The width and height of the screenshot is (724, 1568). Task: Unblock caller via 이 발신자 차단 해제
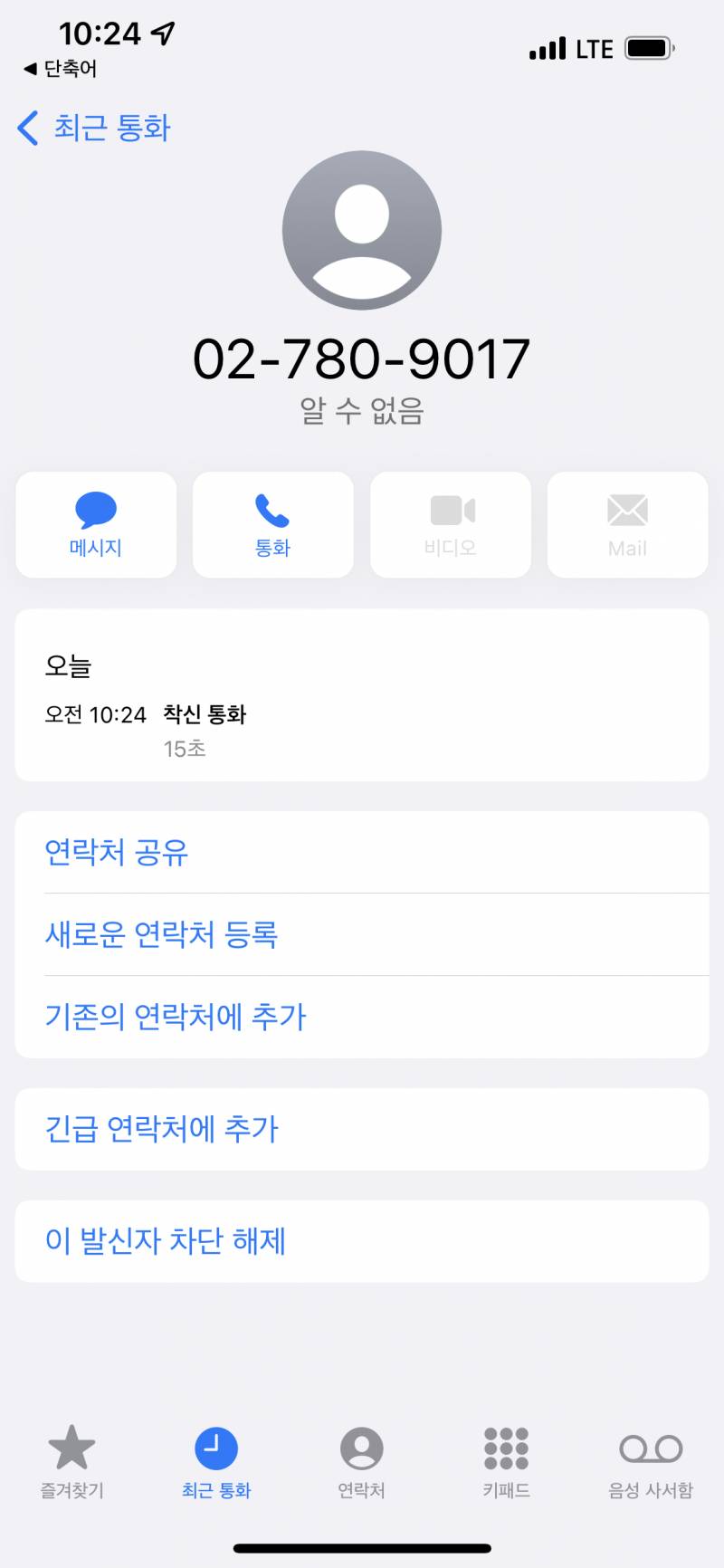pyautogui.click(x=165, y=1240)
